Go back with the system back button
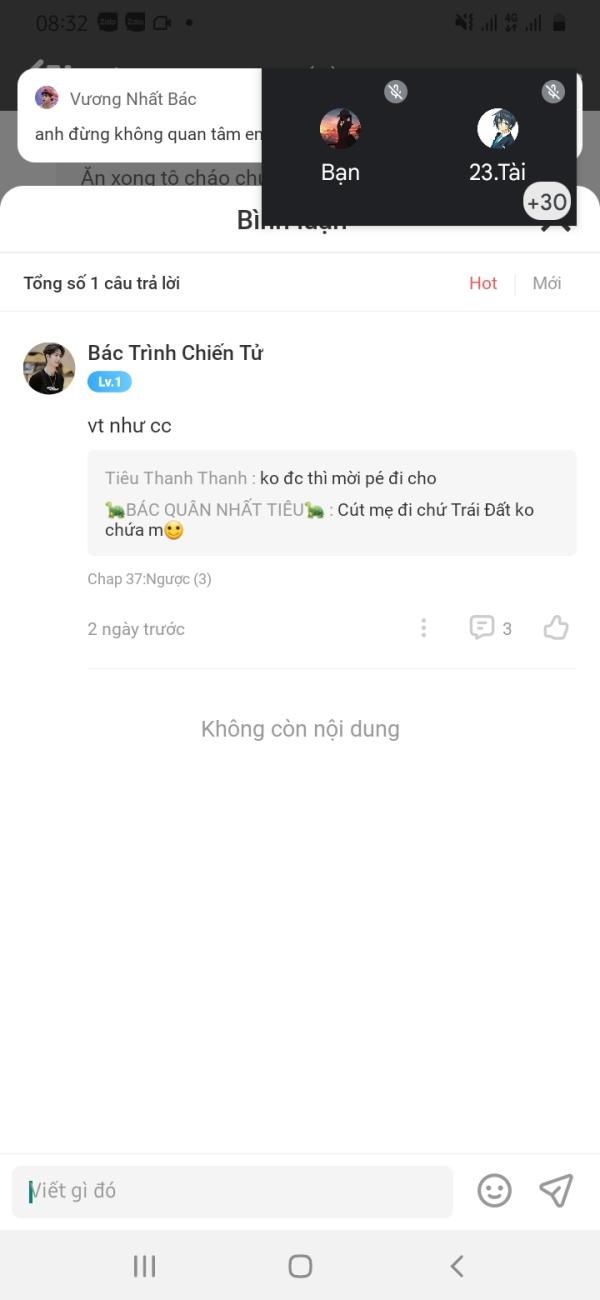Viewport: 600px width, 1300px height. pyautogui.click(x=456, y=1266)
